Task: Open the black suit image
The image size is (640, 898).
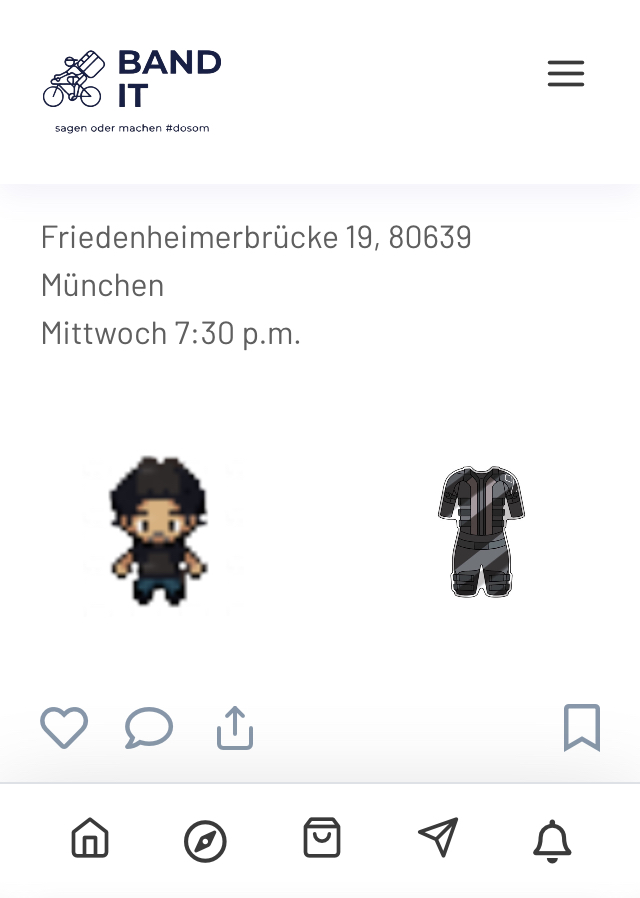Action: point(481,531)
